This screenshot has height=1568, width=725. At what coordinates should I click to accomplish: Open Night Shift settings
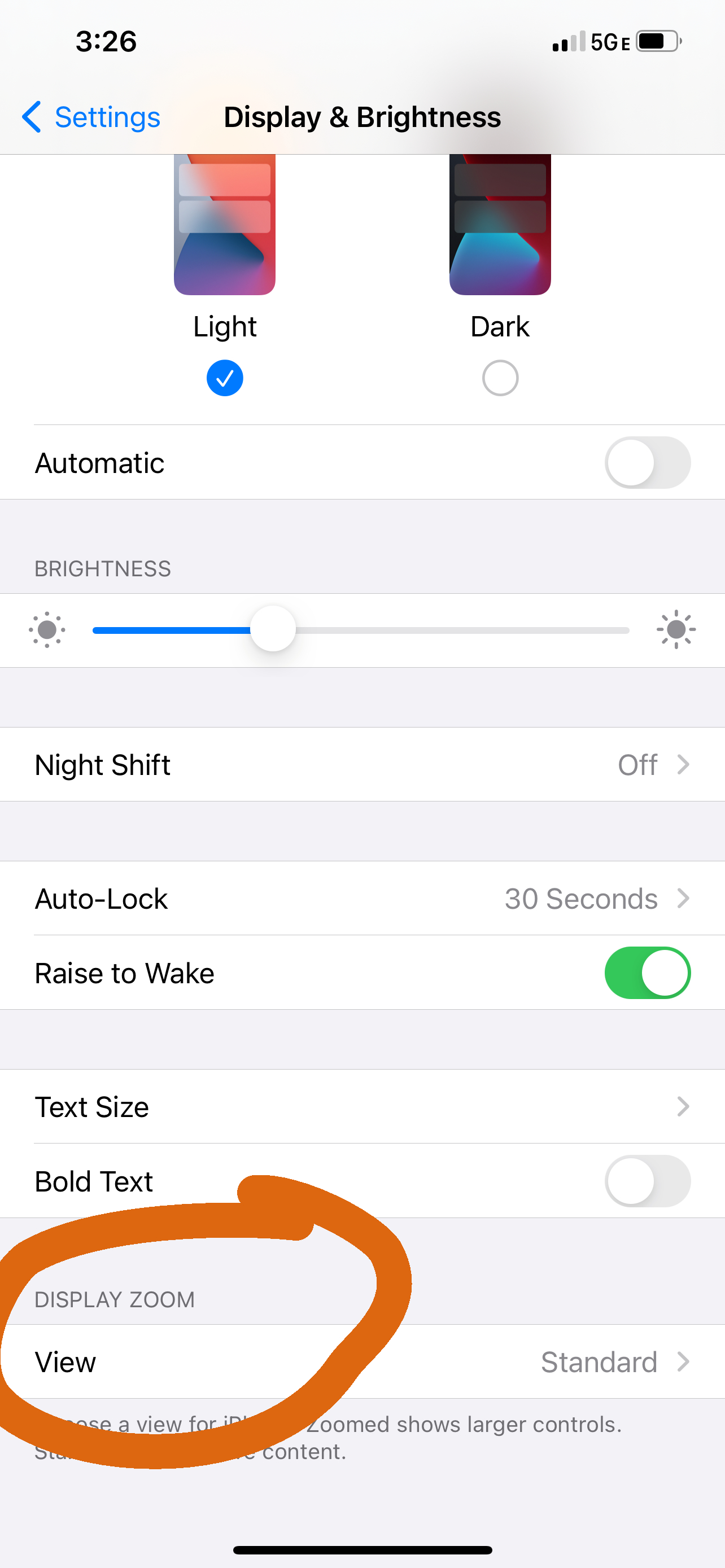click(362, 764)
